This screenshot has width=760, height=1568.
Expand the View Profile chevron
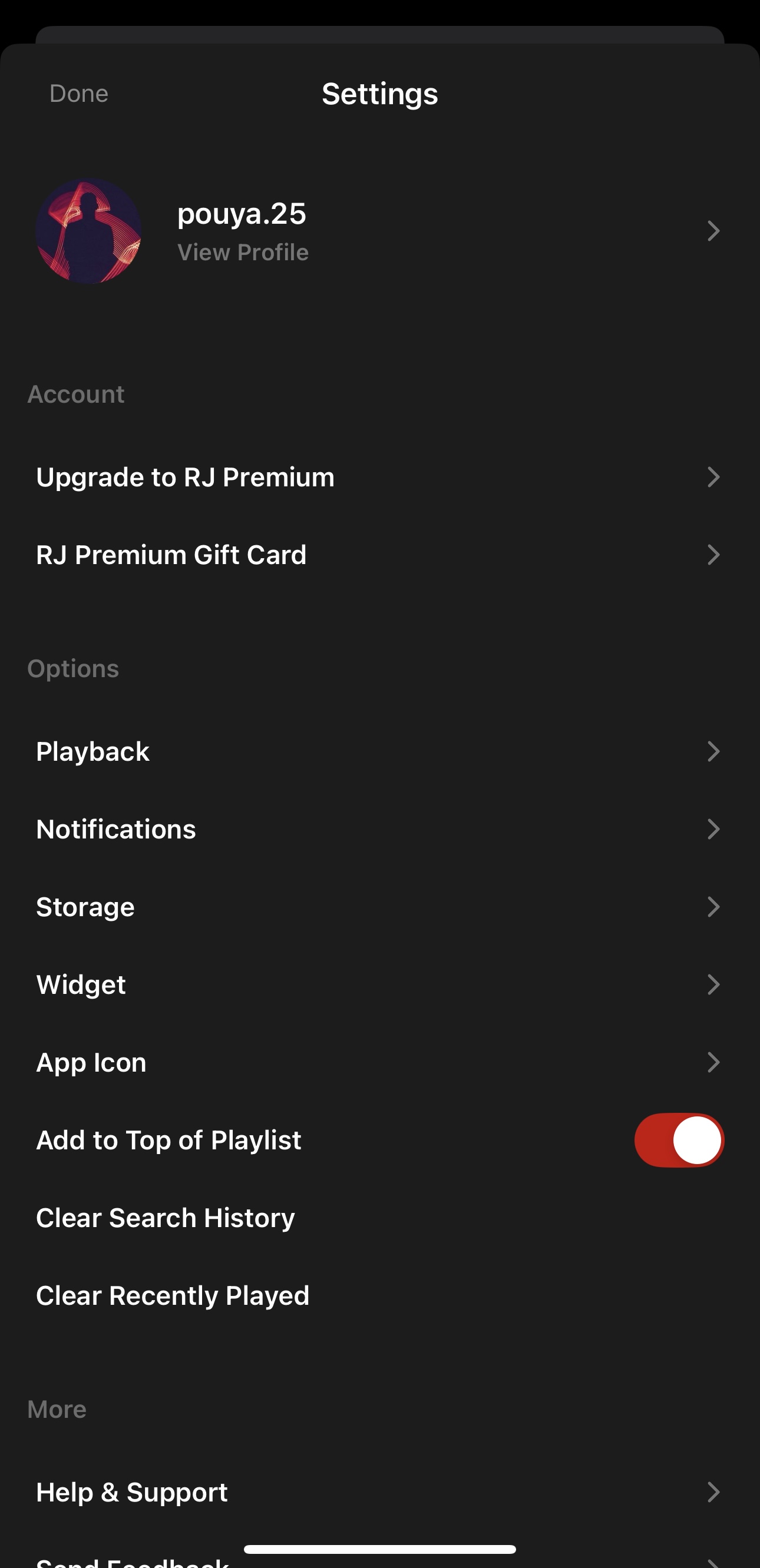pyautogui.click(x=713, y=231)
